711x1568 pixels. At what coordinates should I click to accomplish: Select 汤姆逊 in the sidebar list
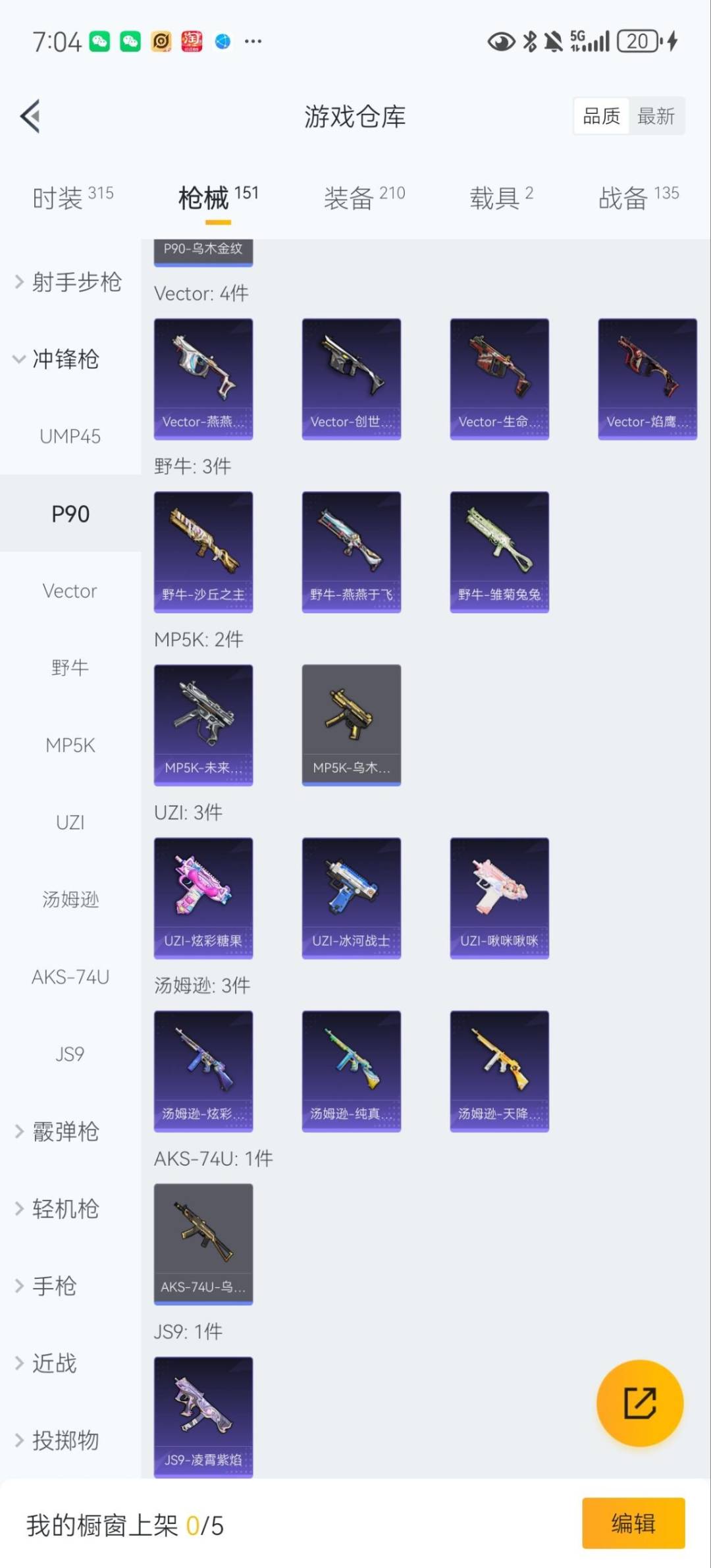(70, 899)
